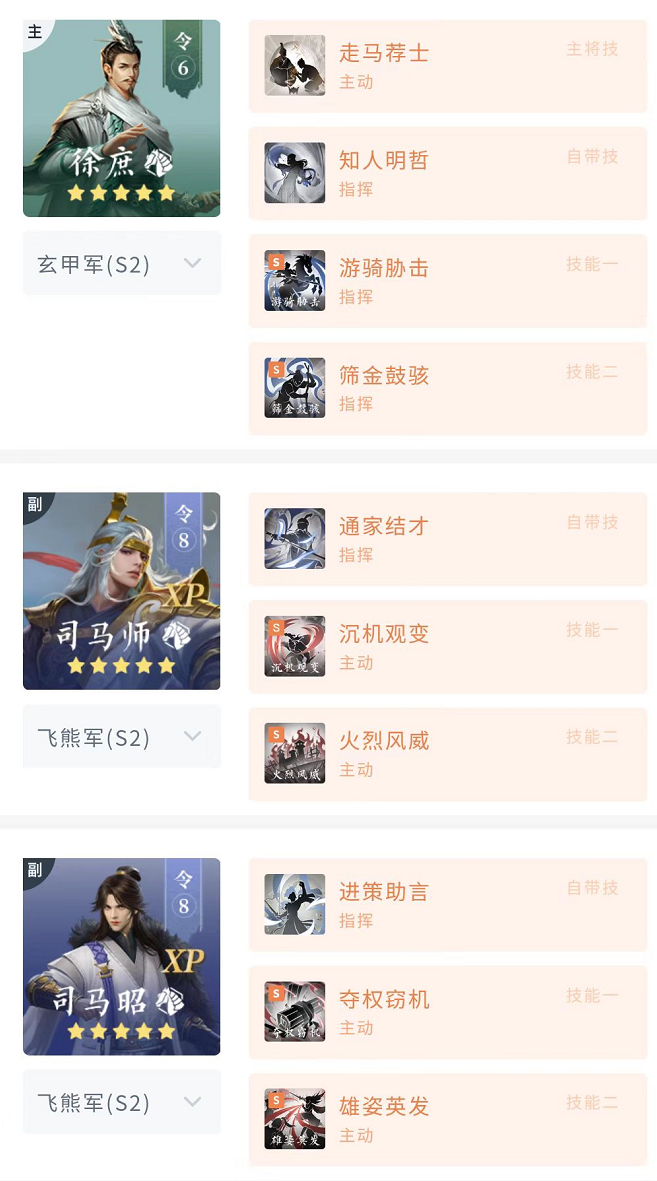This screenshot has width=657, height=1181.
Task: View the 知人明哲 skill details
Action: [447, 173]
